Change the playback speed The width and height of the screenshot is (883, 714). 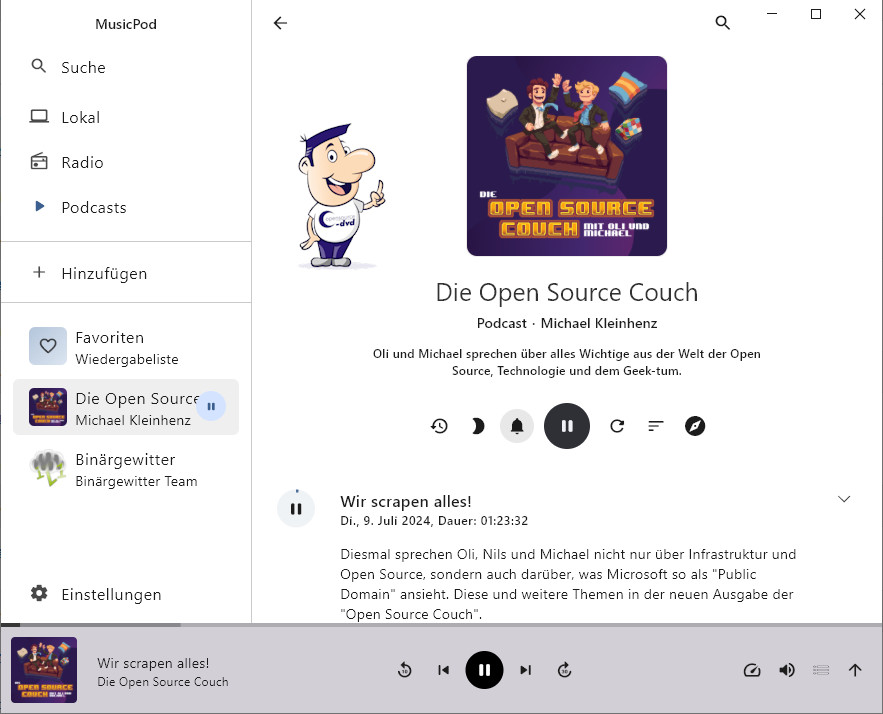753,670
